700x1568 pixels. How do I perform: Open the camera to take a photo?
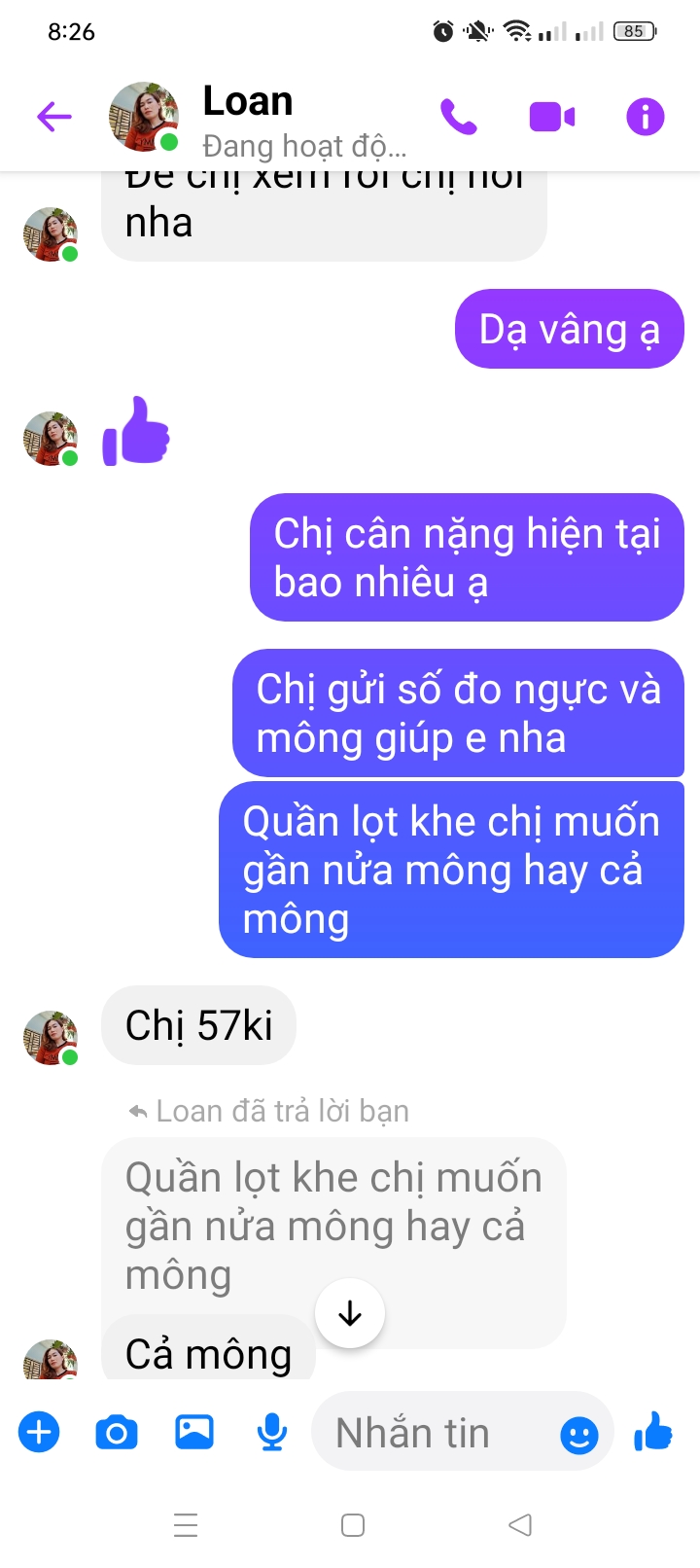(117, 1433)
